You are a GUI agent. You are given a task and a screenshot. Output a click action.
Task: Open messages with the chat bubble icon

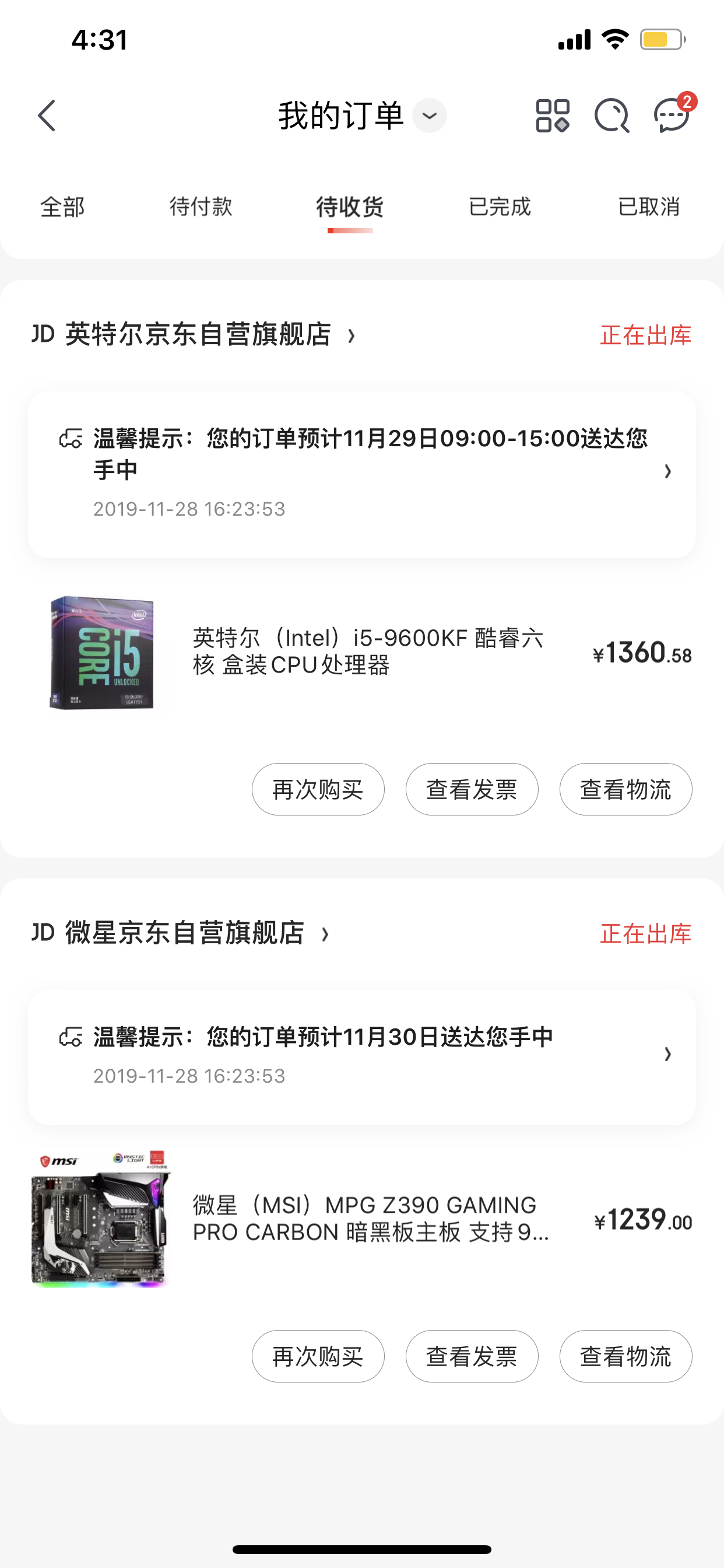672,116
